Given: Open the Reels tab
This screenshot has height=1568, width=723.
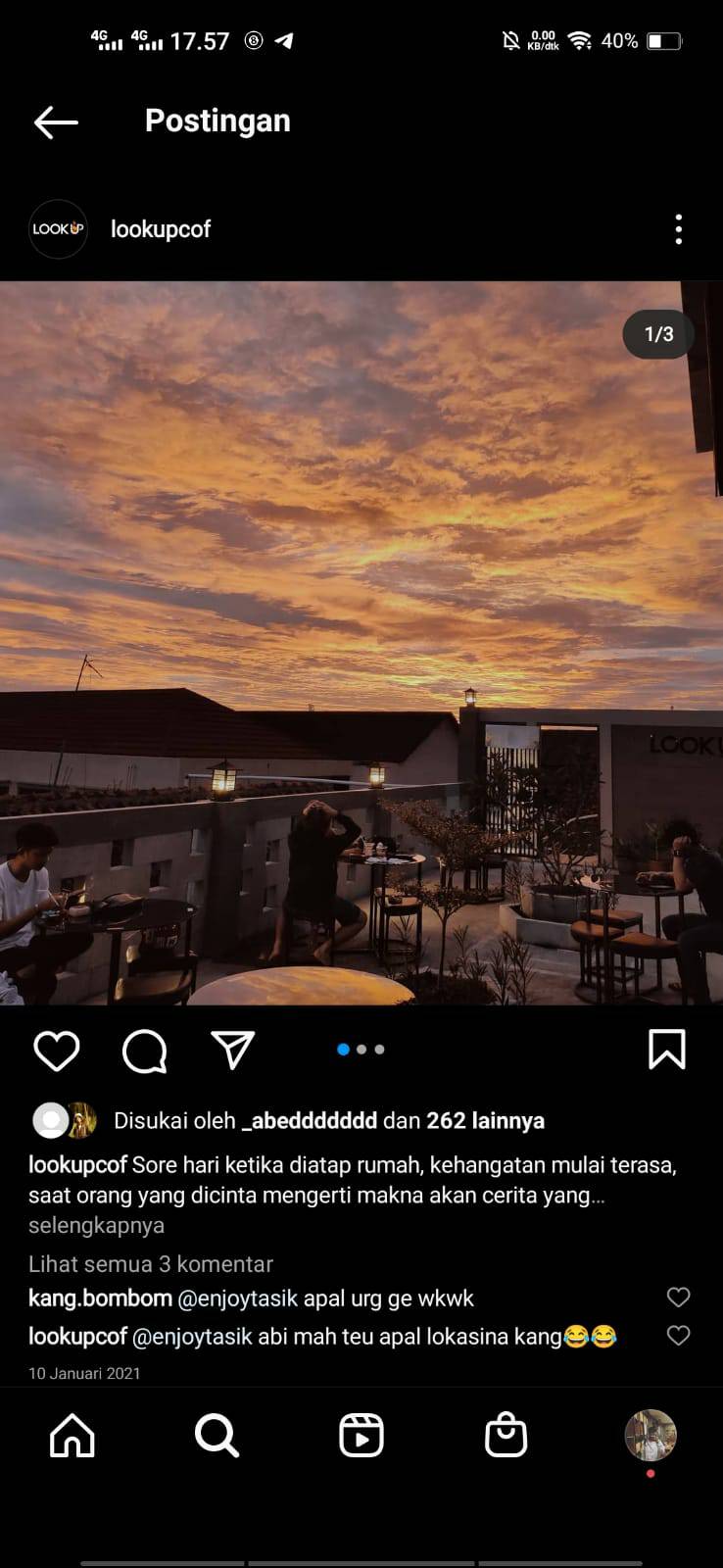Looking at the screenshot, I should pos(361,1436).
